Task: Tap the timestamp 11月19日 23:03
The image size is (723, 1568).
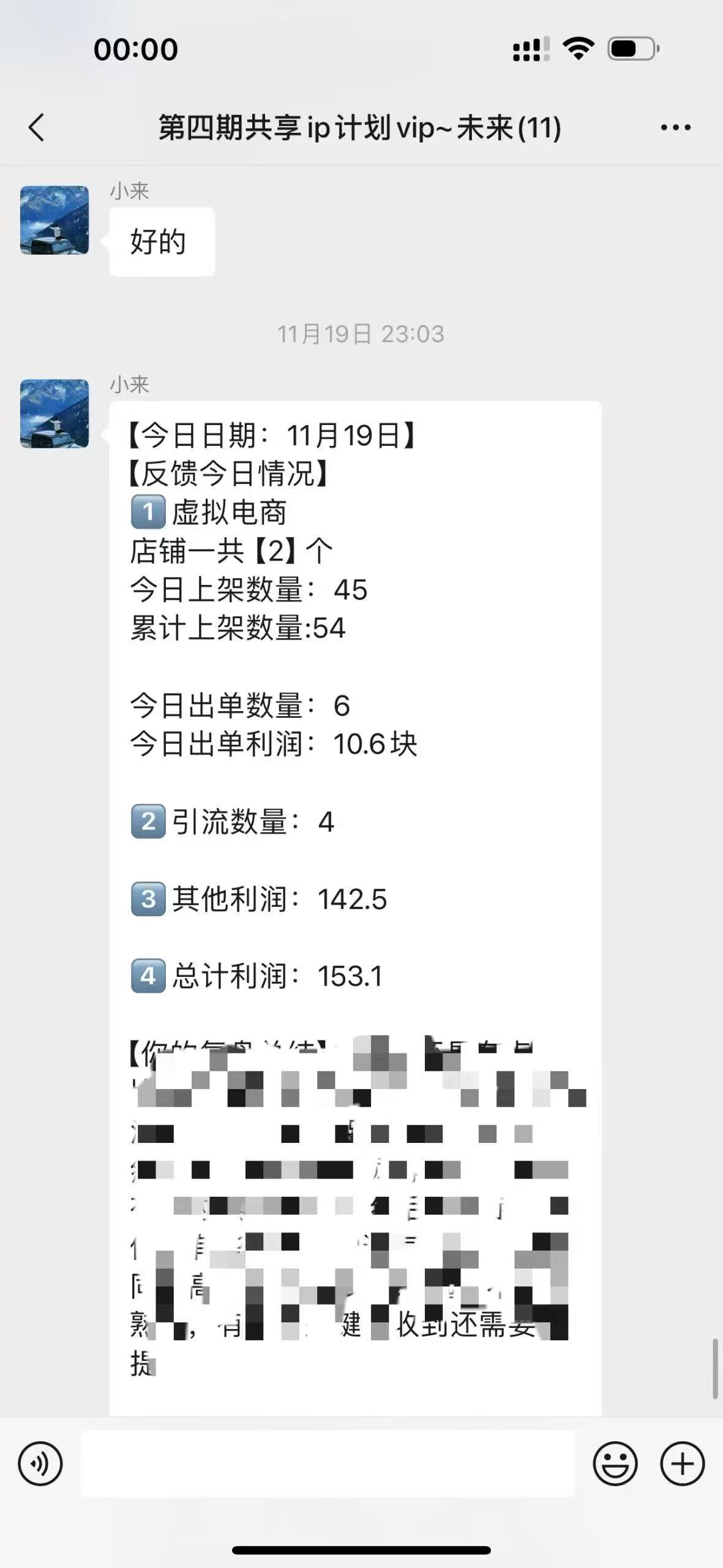Action: [x=361, y=334]
